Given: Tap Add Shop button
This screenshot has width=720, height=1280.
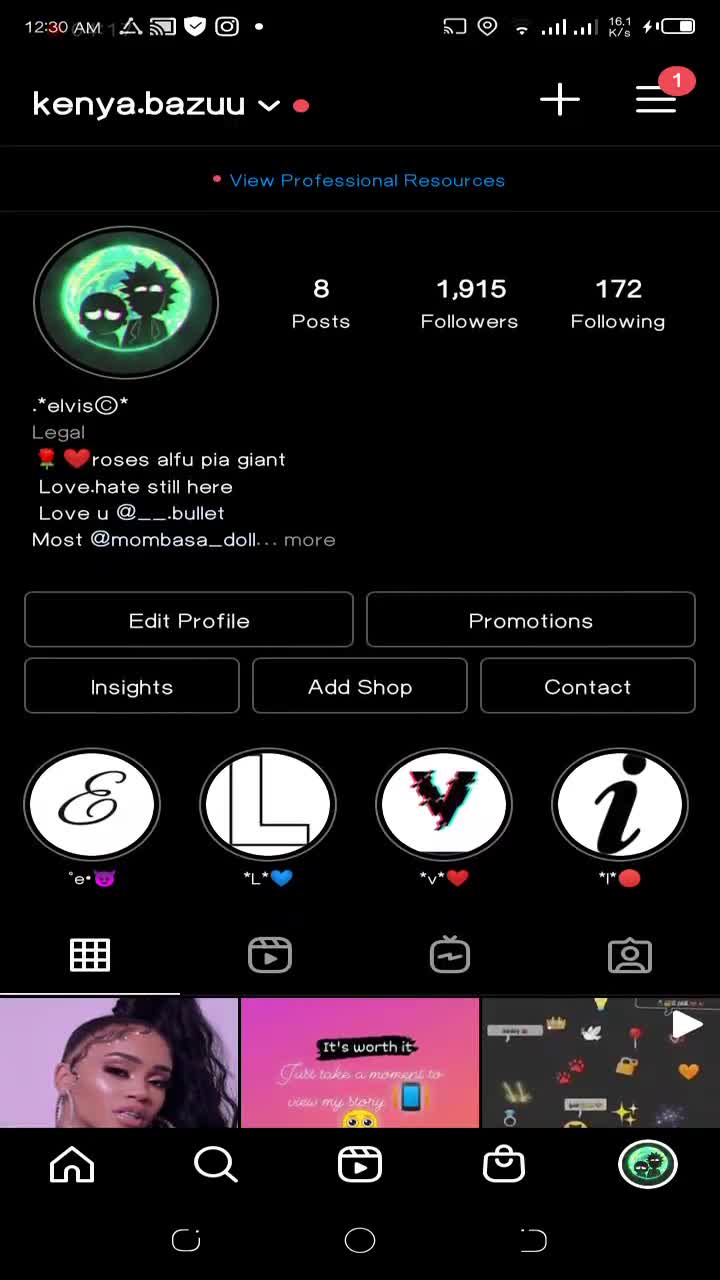Looking at the screenshot, I should pyautogui.click(x=360, y=687).
